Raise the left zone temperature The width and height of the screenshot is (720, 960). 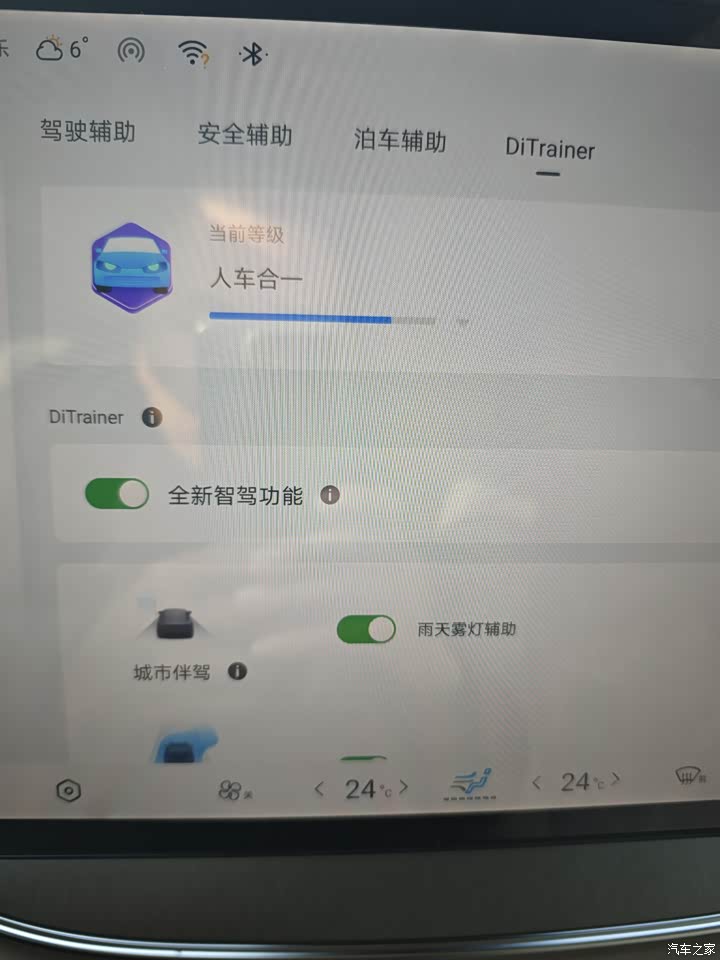[404, 788]
